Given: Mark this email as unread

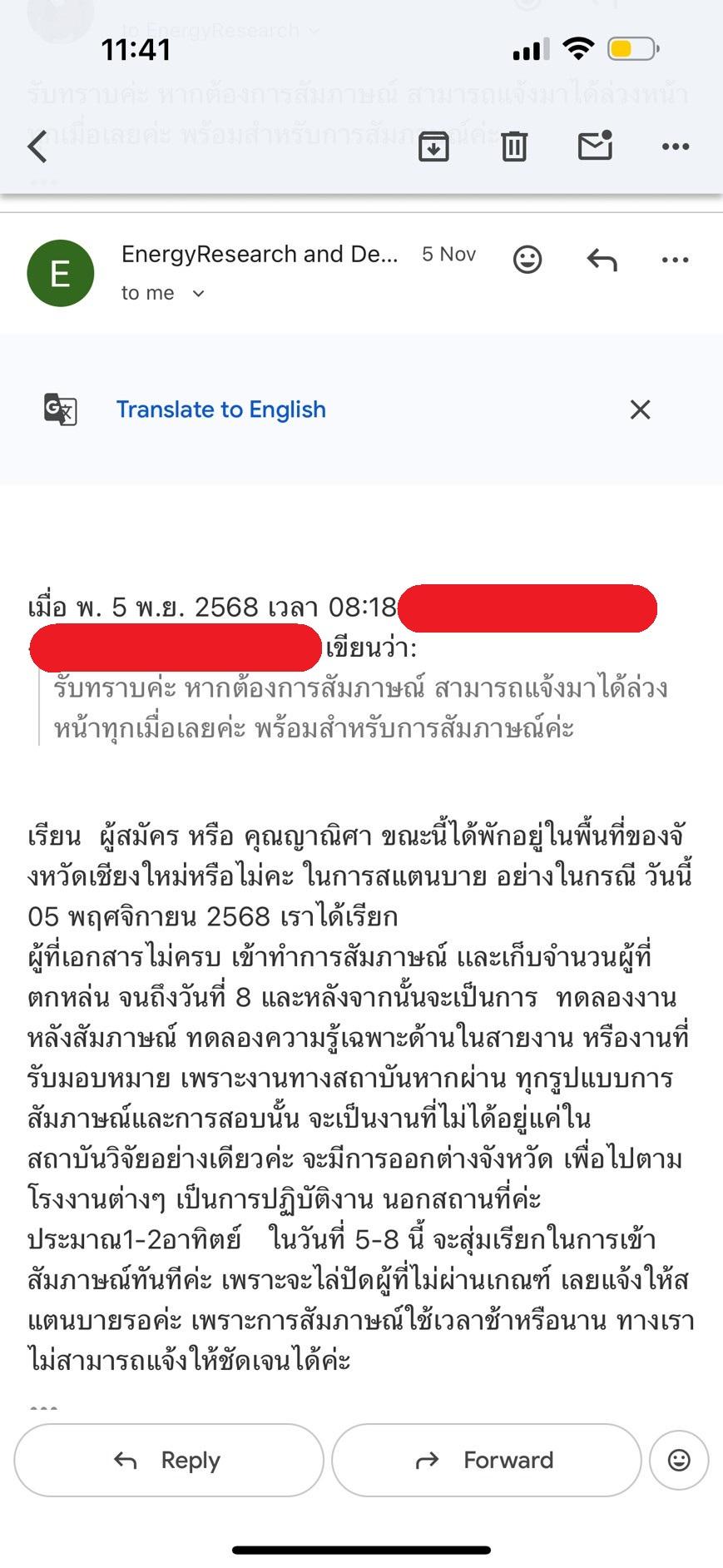Looking at the screenshot, I should (x=595, y=146).
